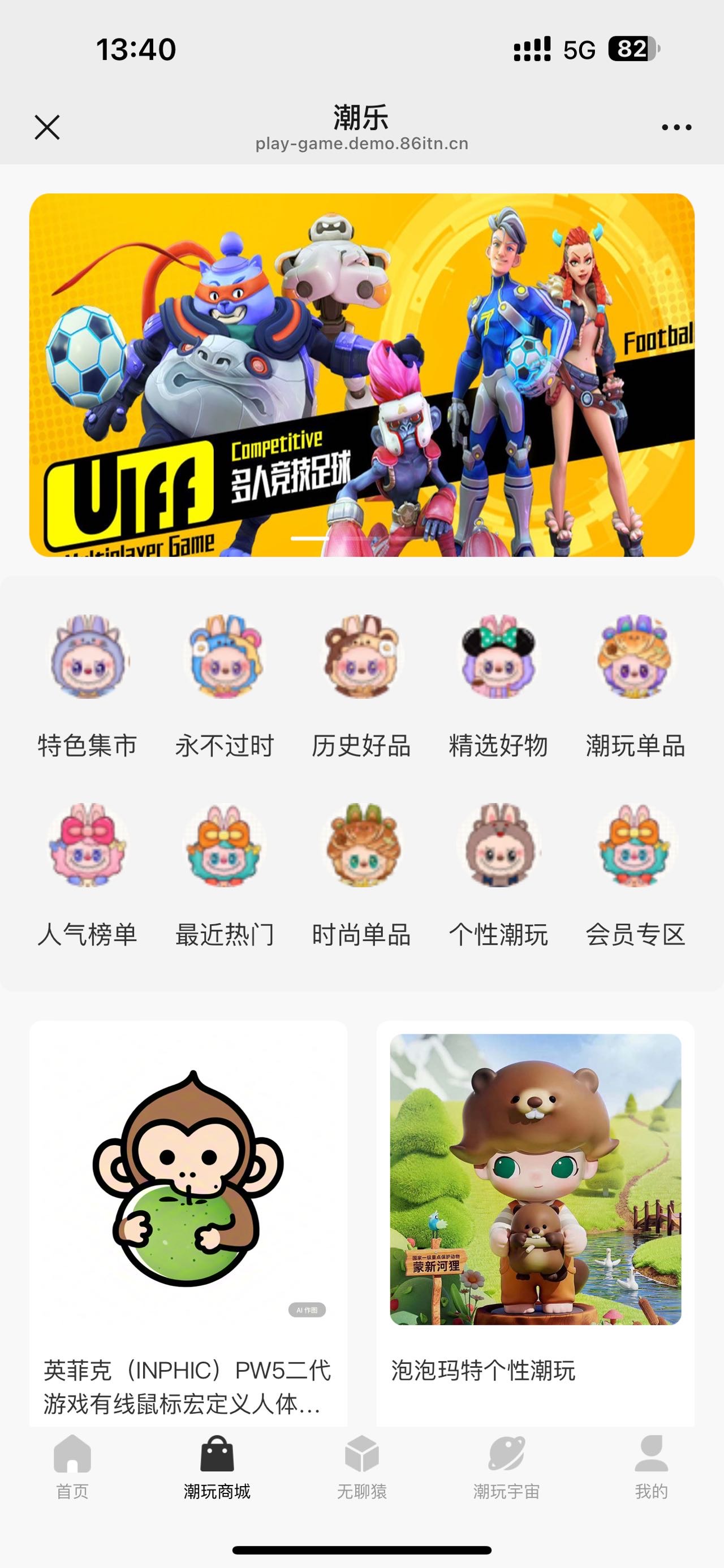Open 最近热门 category
The image size is (724, 1568).
pyautogui.click(x=224, y=872)
